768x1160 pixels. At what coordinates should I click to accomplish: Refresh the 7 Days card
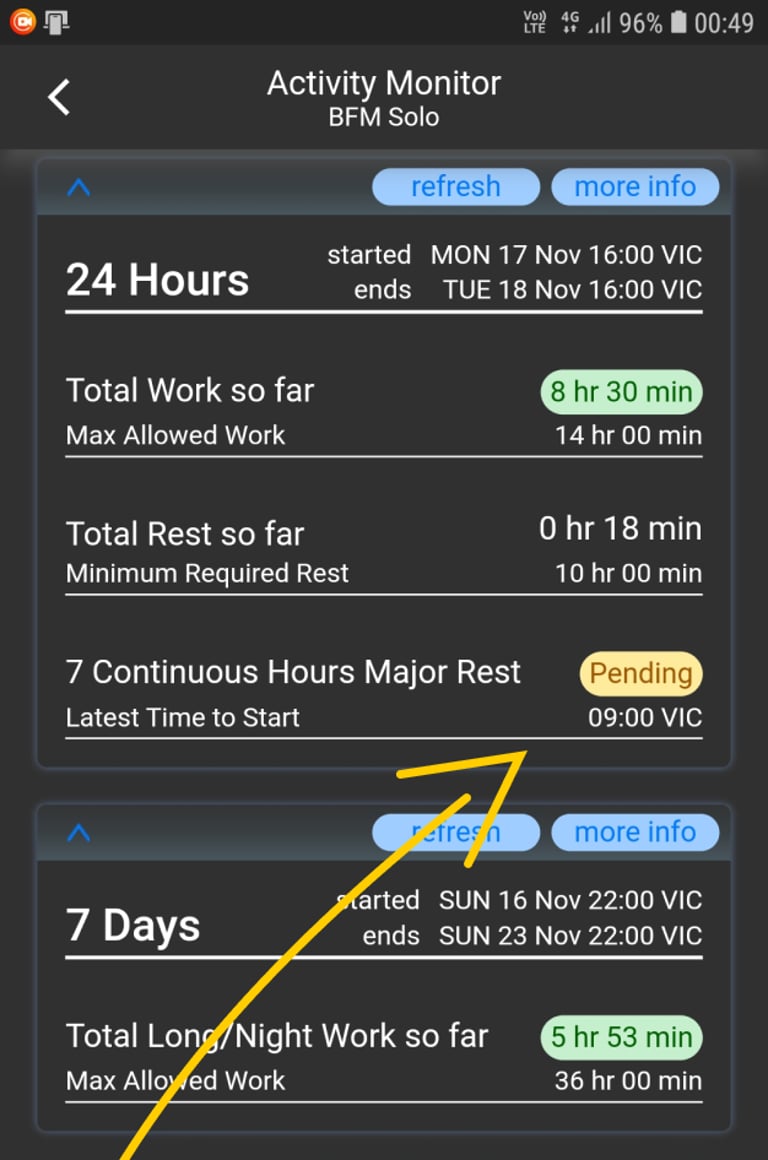click(455, 832)
